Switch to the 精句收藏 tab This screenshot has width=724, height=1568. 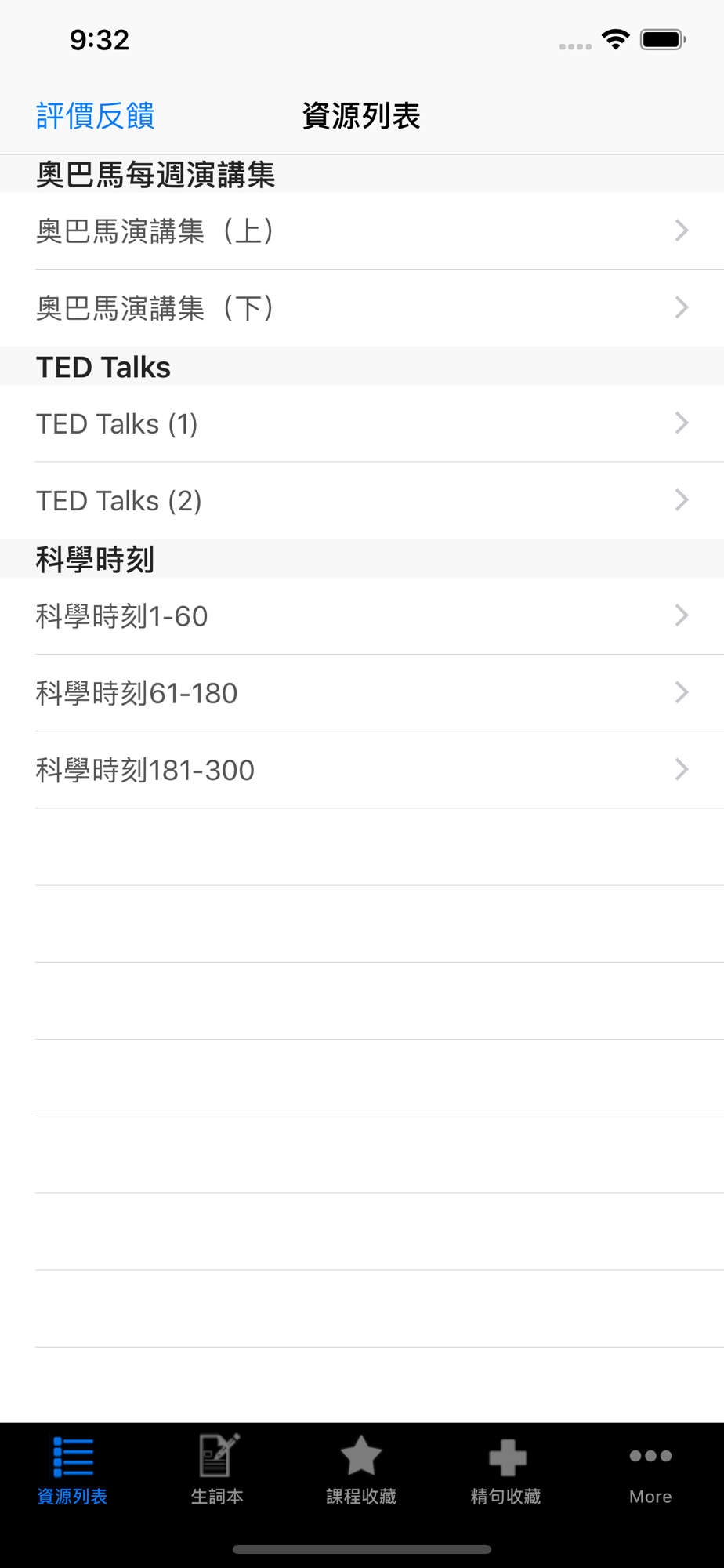pyautogui.click(x=506, y=1471)
